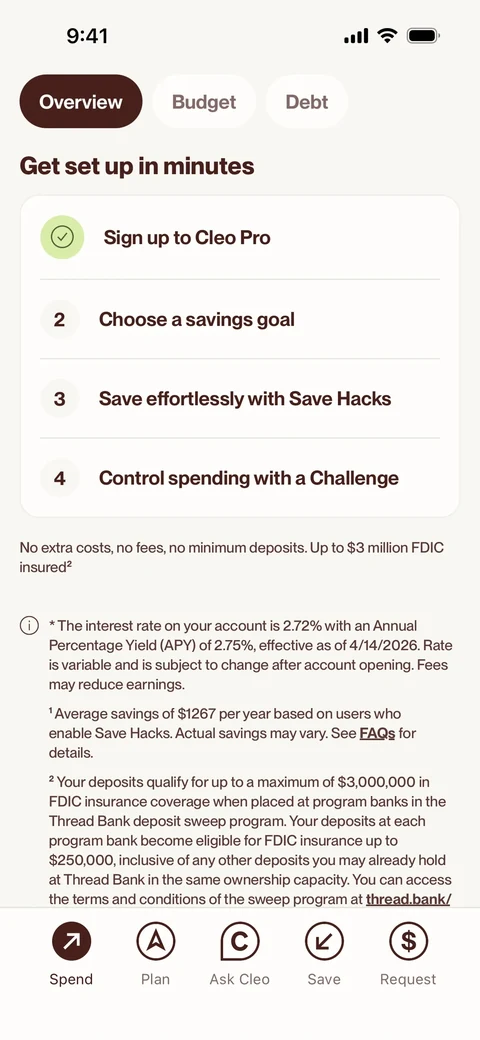Open Control spending with a Challenge

coord(240,478)
